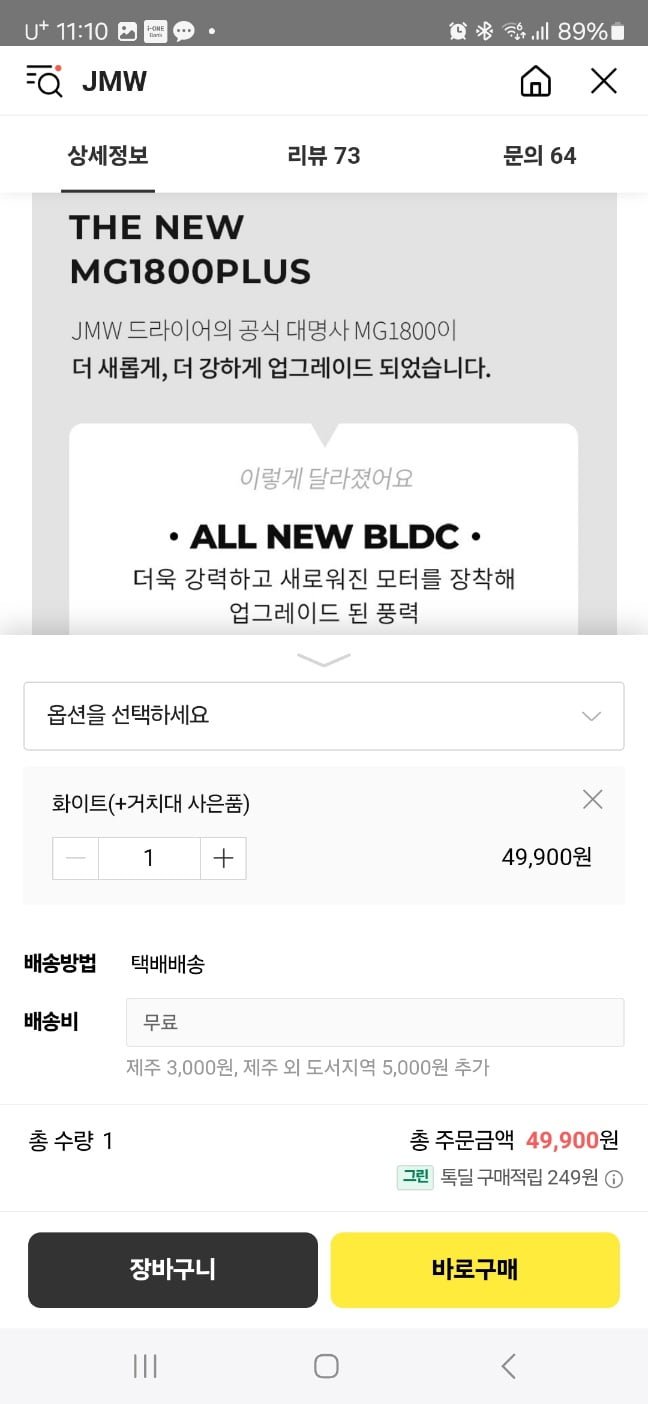The width and height of the screenshot is (648, 1404).
Task: Select the 상세정보 tab
Action: (108, 156)
